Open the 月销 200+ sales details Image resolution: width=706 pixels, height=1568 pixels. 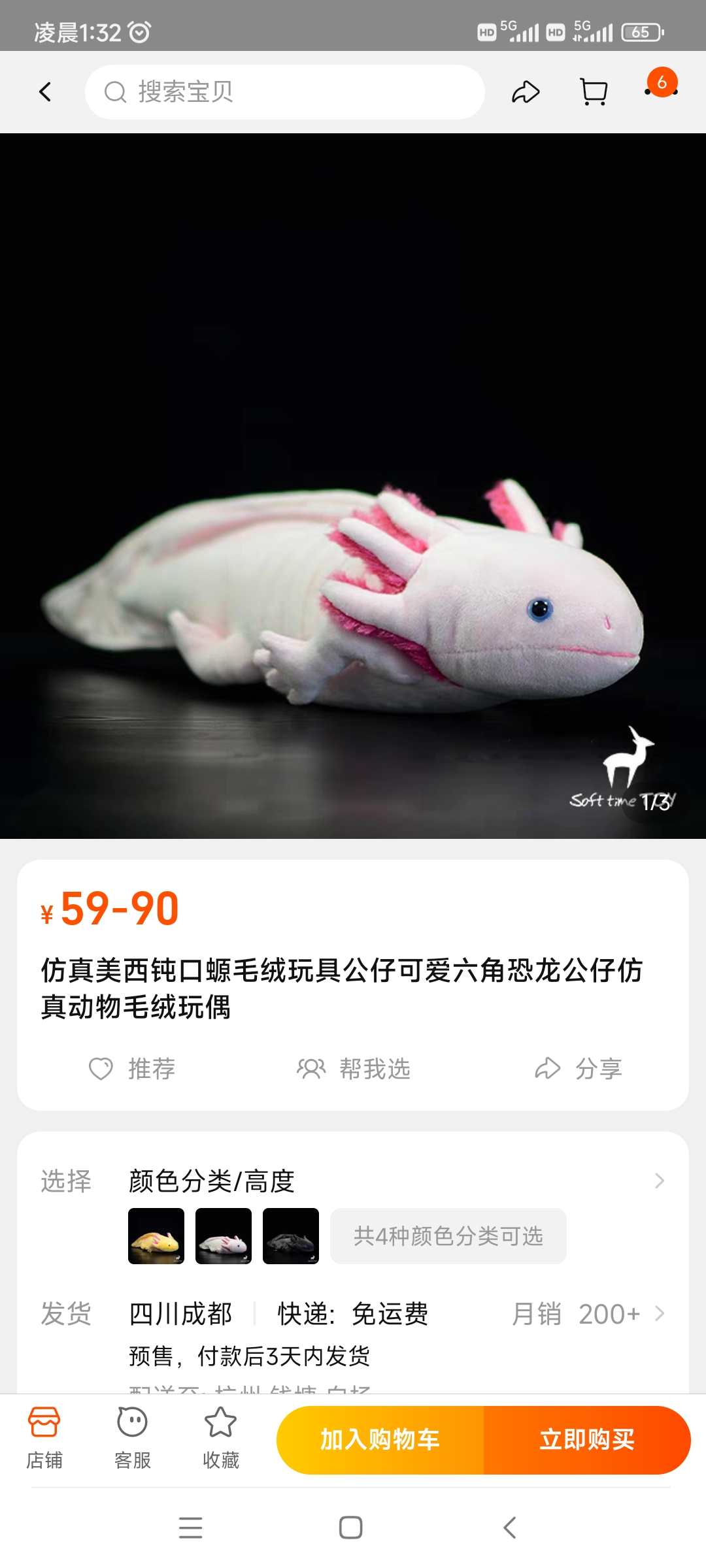pyautogui.click(x=588, y=1314)
